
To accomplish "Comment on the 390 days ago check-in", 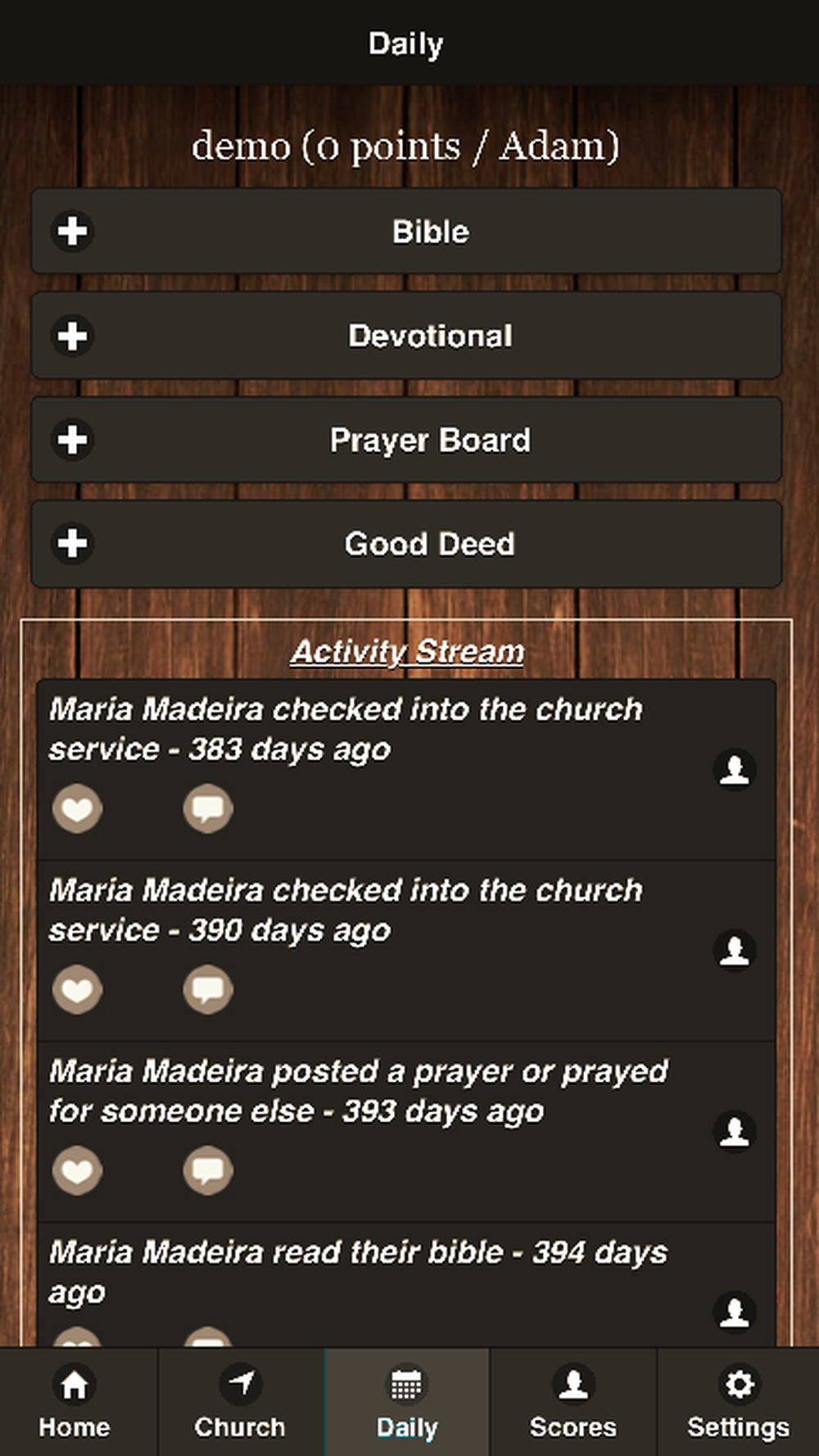I will (x=208, y=990).
